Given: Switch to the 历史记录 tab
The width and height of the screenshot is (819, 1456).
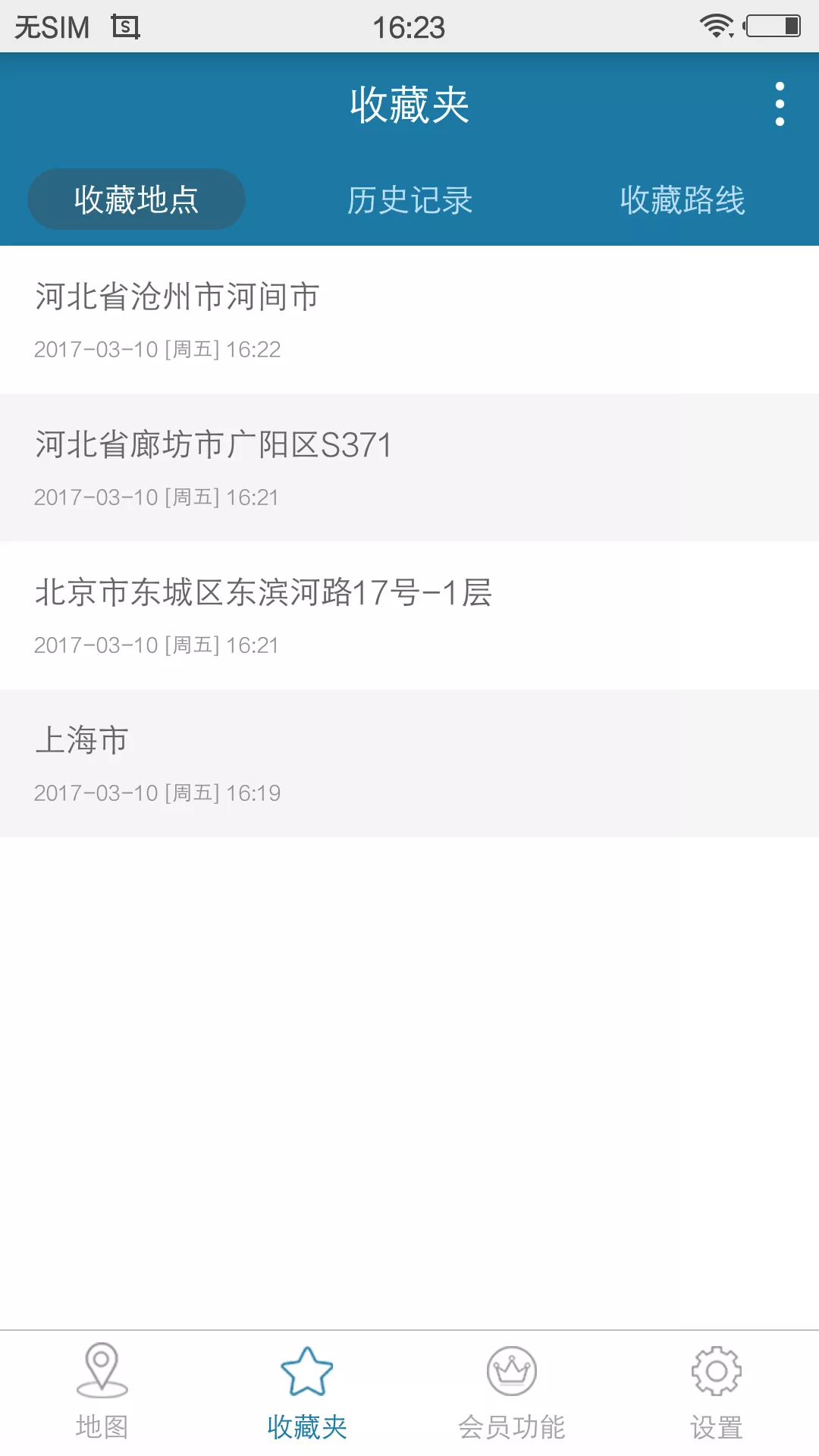Looking at the screenshot, I should pos(409,200).
